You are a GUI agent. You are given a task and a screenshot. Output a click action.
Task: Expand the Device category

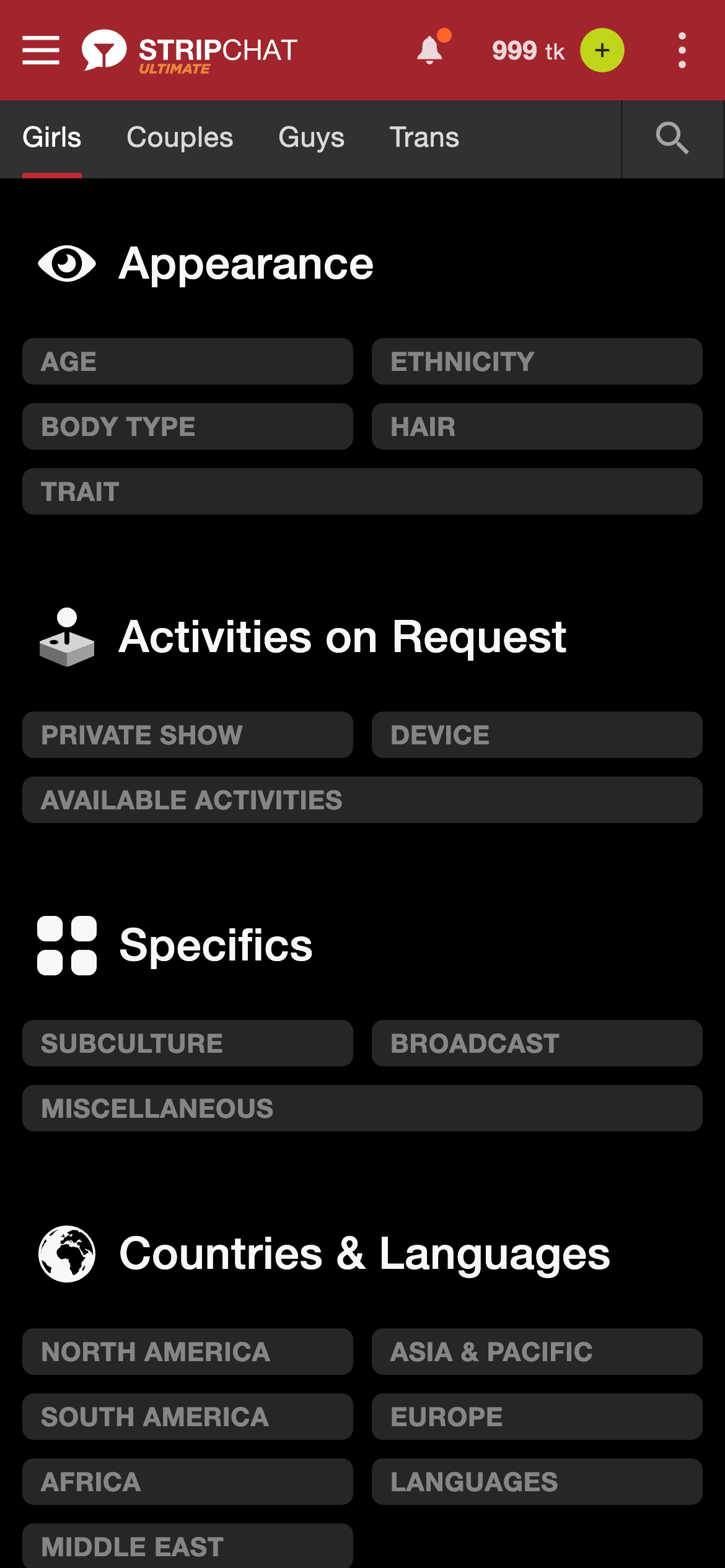click(x=537, y=735)
